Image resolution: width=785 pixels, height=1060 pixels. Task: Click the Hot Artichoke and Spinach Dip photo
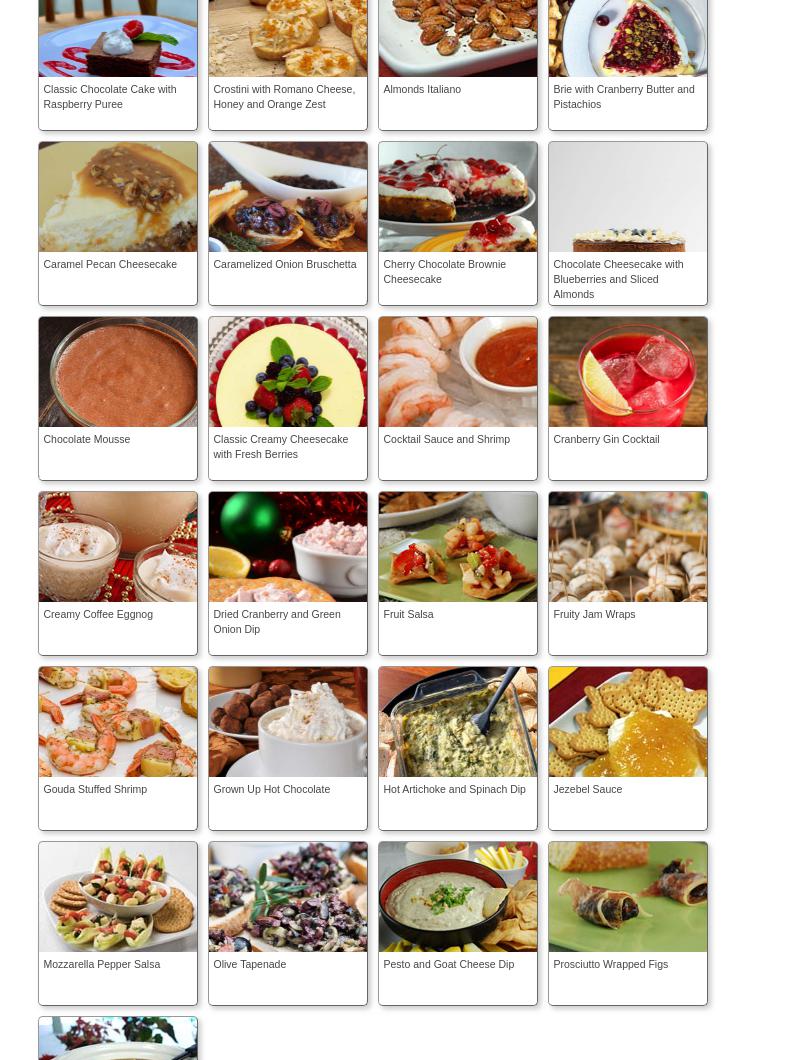coord(457,721)
